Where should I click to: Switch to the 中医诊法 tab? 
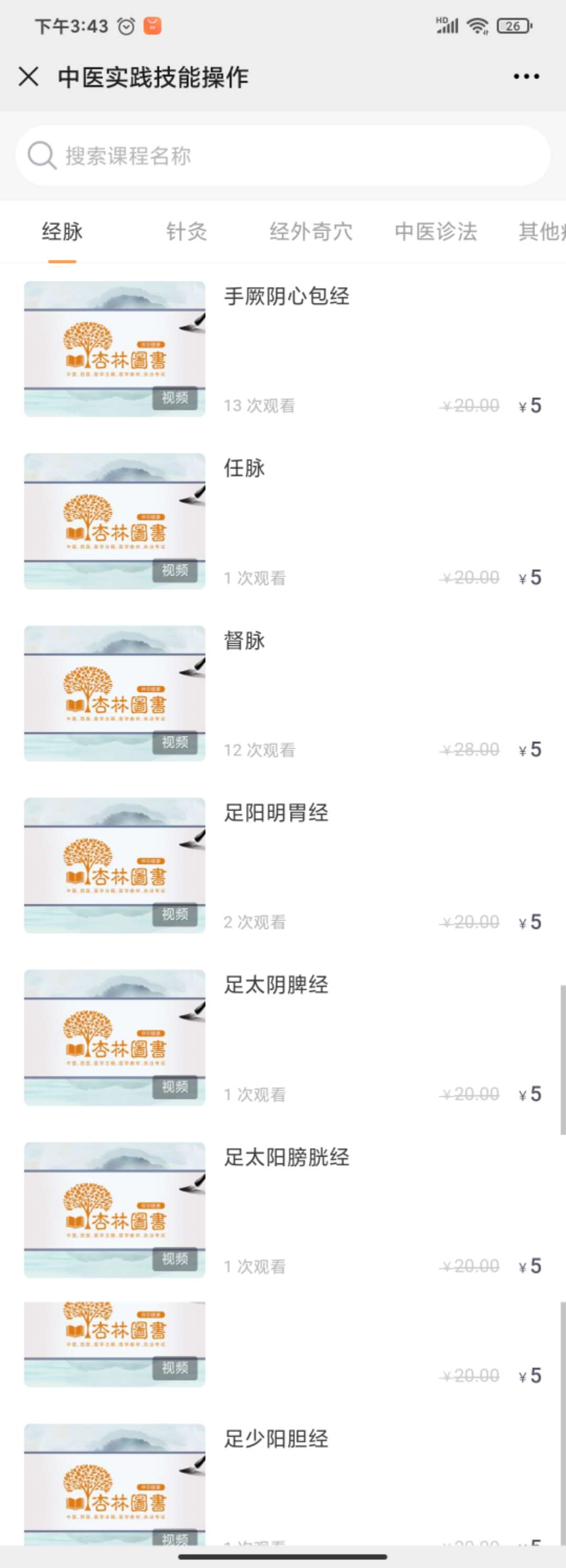pyautogui.click(x=436, y=232)
